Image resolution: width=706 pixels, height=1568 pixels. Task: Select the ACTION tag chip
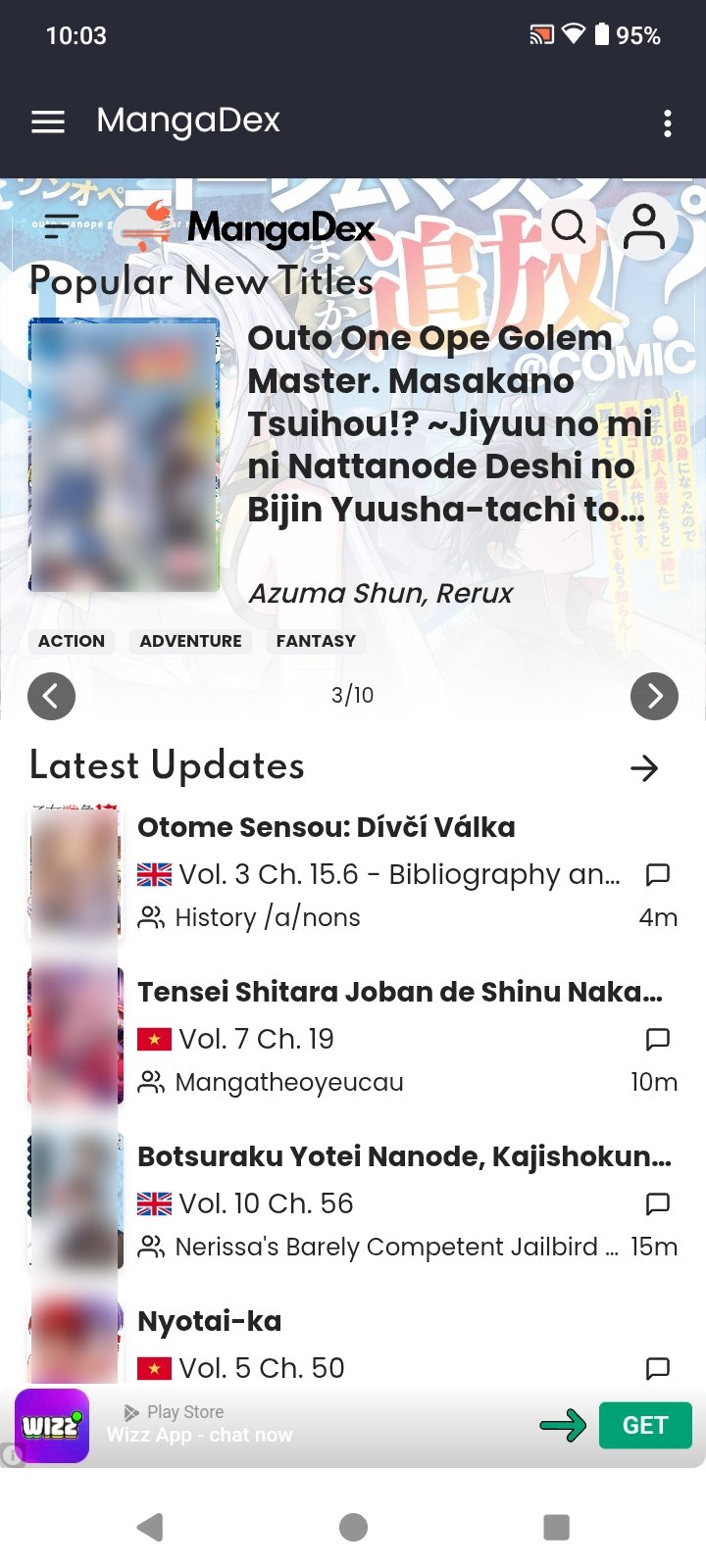pos(72,641)
